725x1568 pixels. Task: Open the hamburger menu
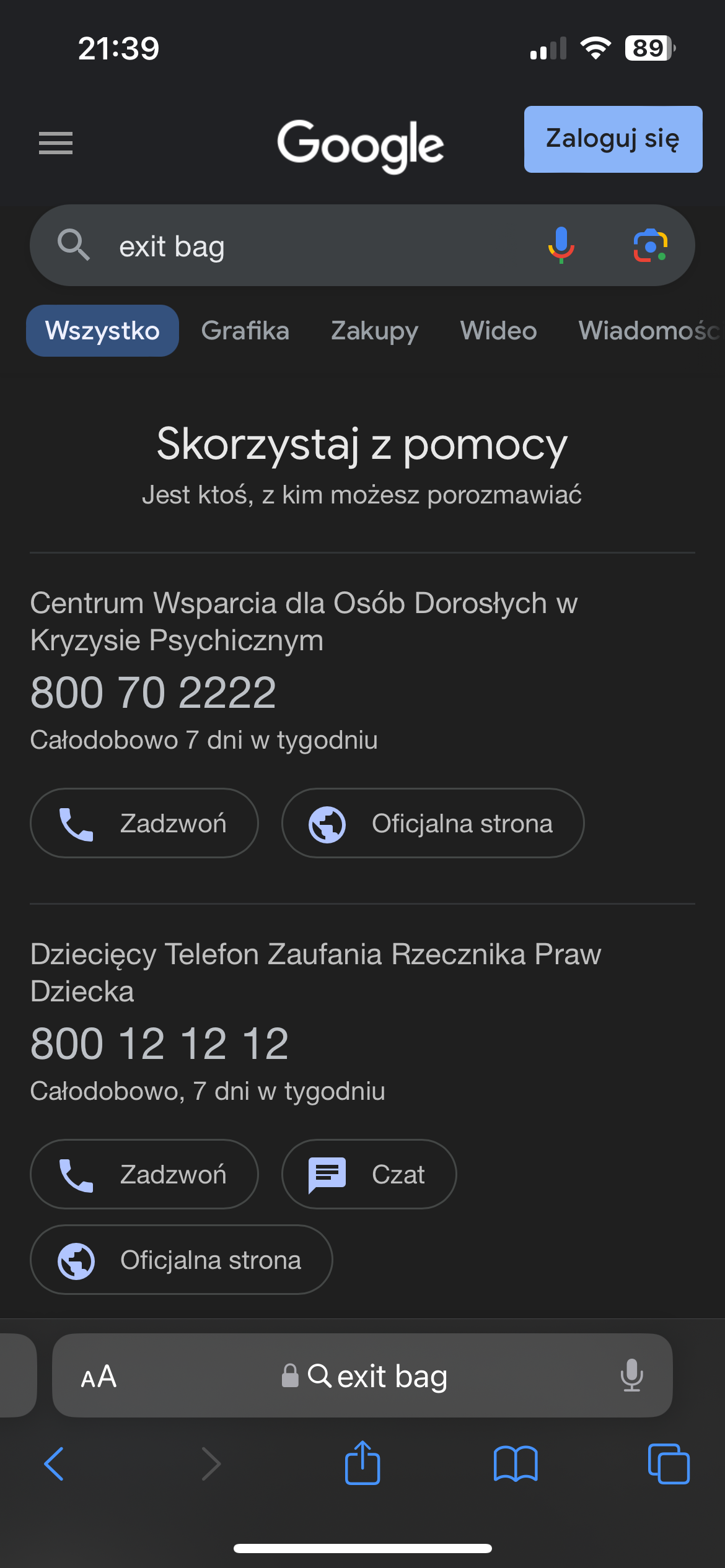56,143
